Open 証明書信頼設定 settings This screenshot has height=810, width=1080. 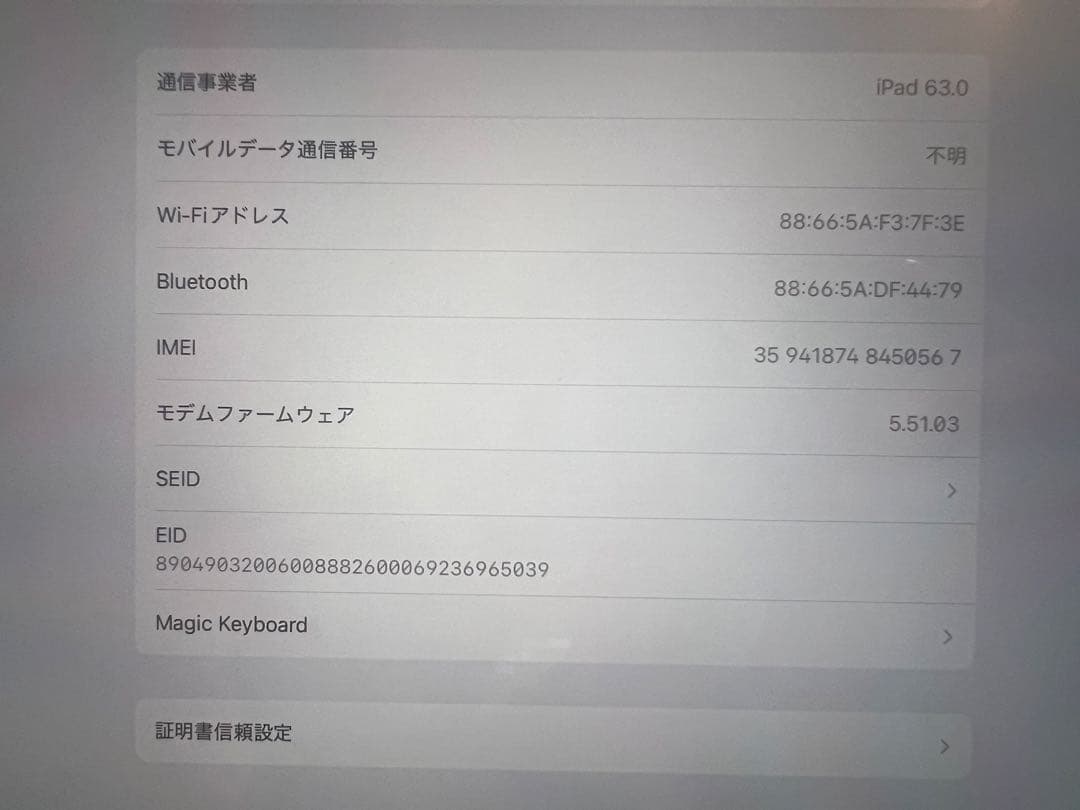pyautogui.click(x=553, y=738)
